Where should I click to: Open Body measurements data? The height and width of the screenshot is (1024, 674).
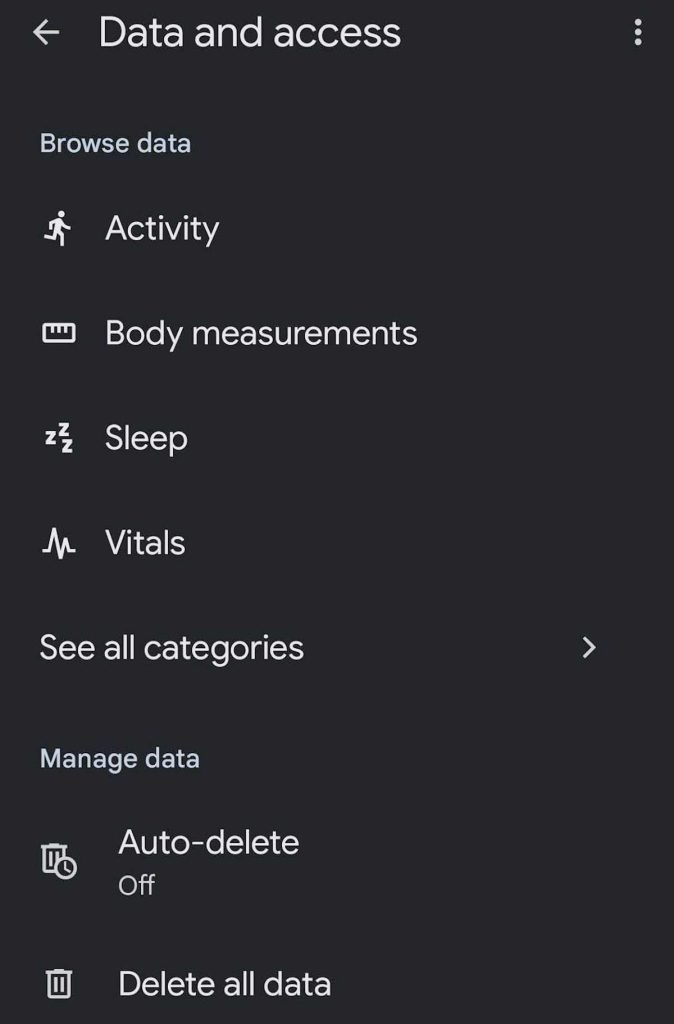coord(260,334)
